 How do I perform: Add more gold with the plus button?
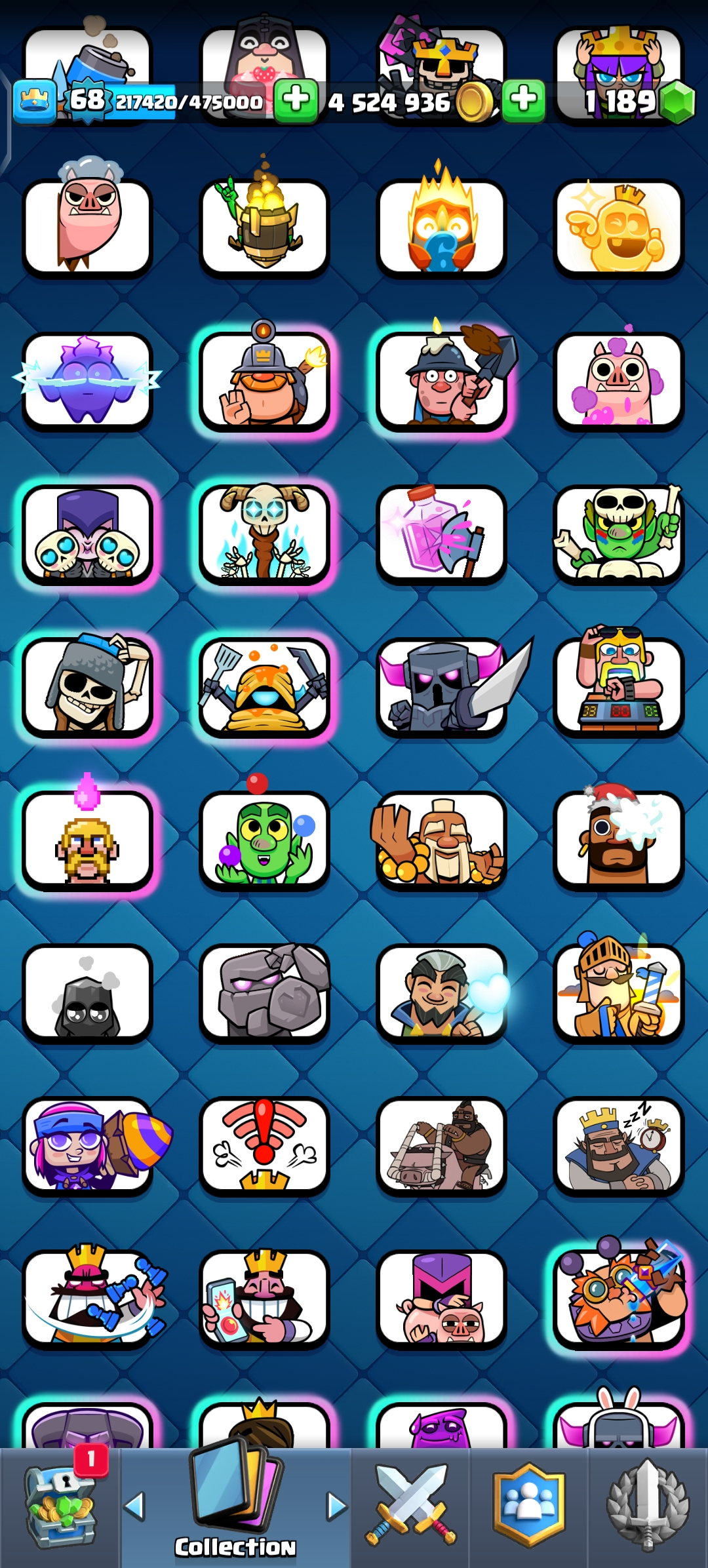point(296,101)
